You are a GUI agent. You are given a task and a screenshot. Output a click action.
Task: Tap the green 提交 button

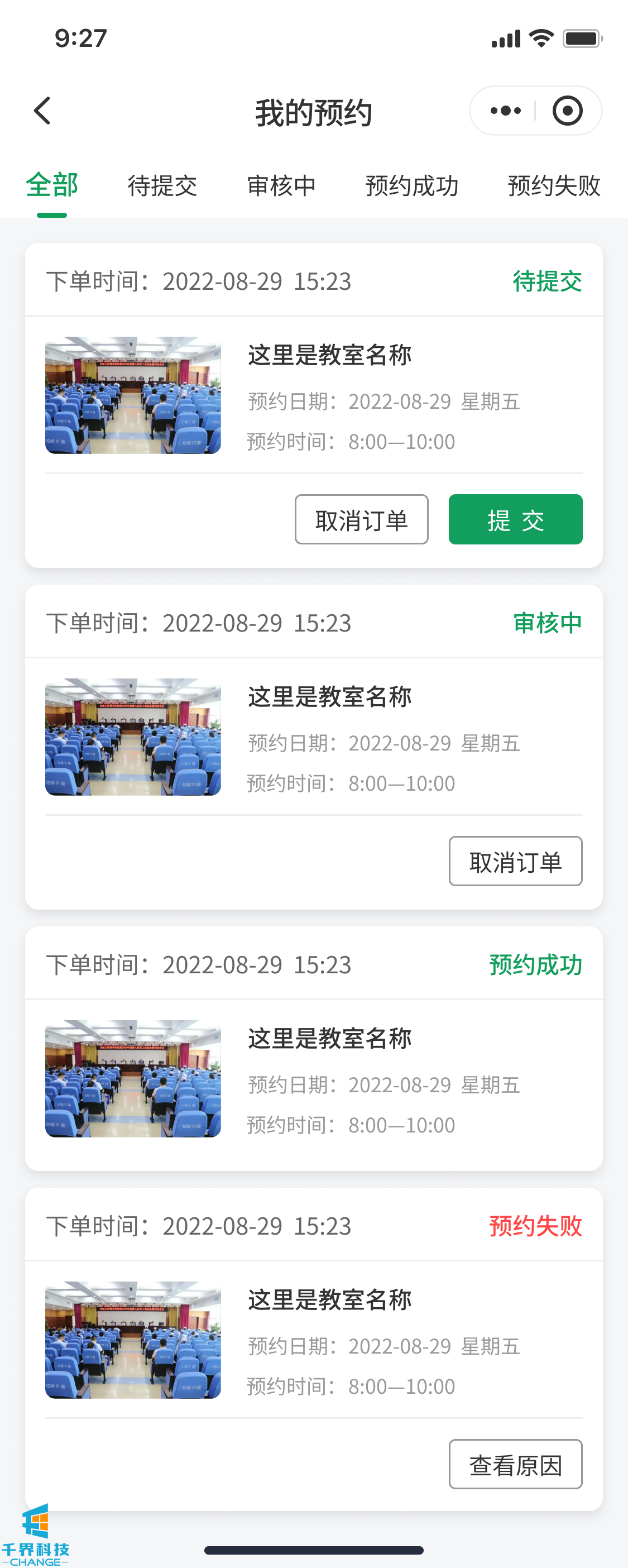515,520
